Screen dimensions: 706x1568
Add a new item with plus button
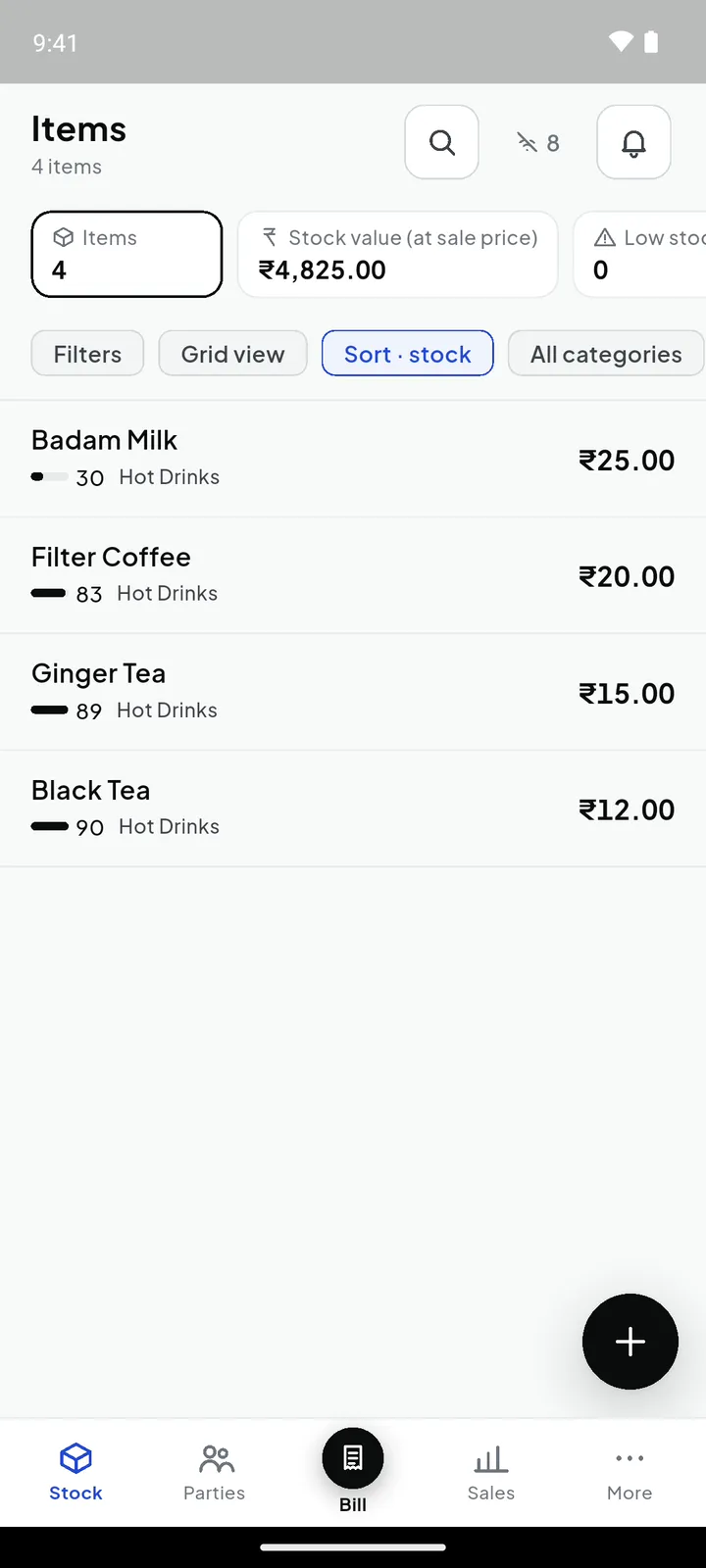pos(630,1342)
